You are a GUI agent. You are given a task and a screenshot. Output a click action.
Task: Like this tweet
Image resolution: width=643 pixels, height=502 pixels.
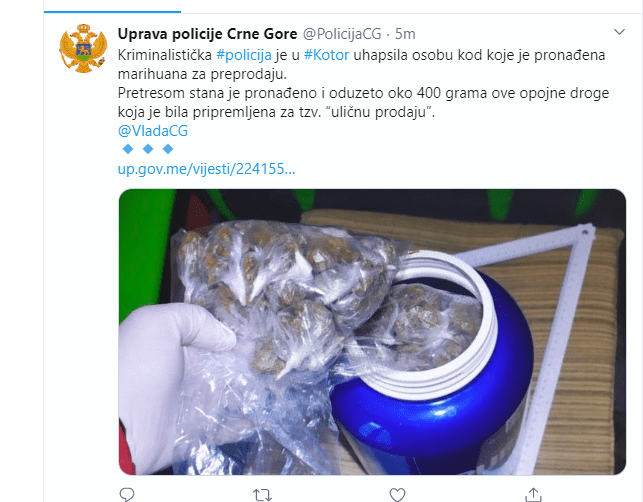[398, 492]
